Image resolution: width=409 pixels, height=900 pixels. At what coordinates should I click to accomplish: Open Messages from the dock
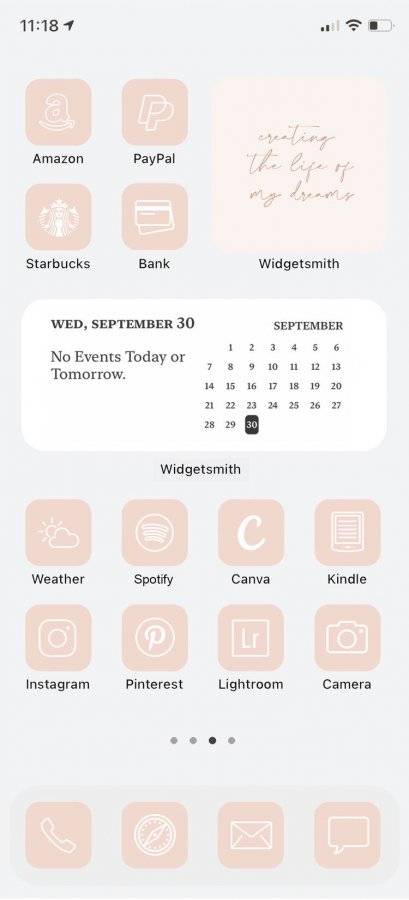[x=347, y=835]
